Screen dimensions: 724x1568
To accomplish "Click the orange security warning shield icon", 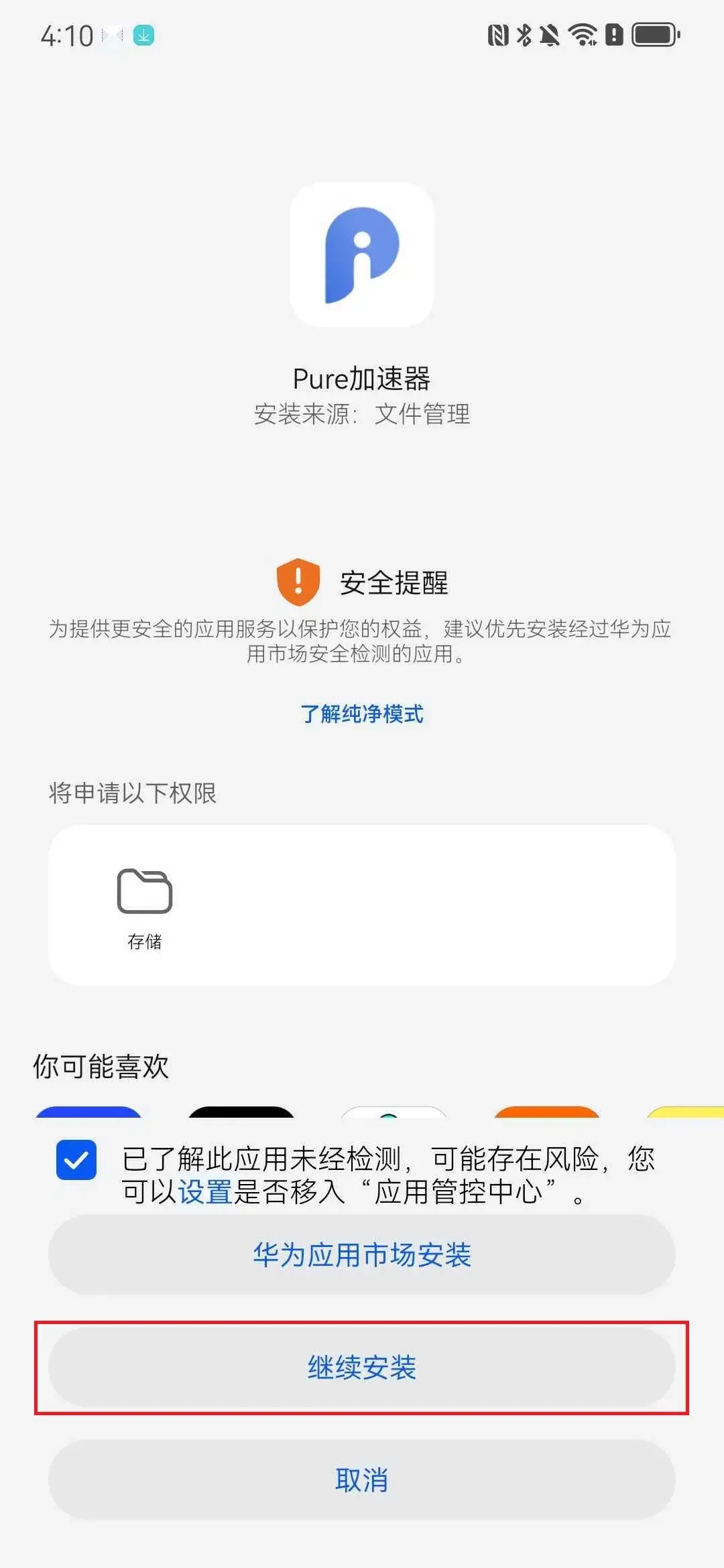I will [297, 582].
